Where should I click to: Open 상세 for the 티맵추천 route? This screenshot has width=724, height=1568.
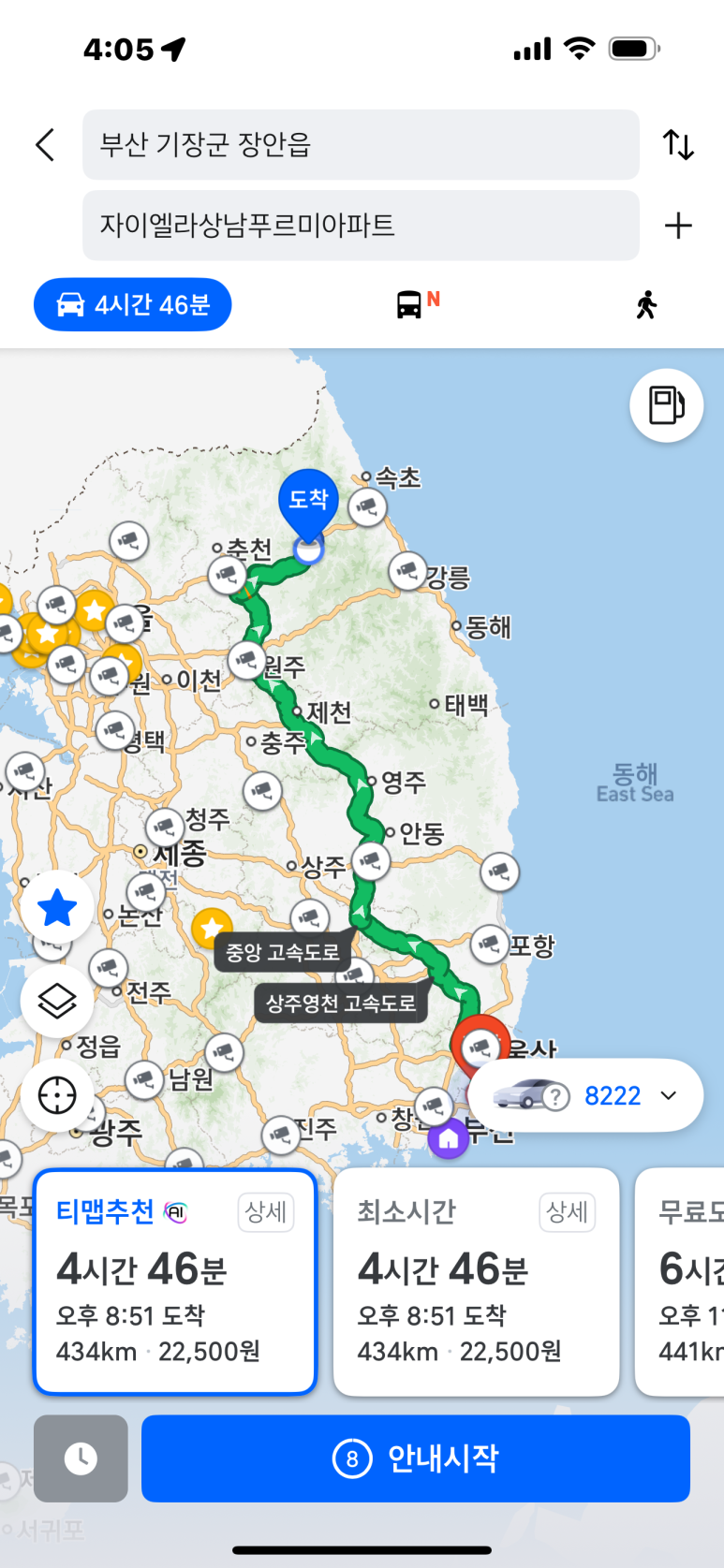(266, 1212)
